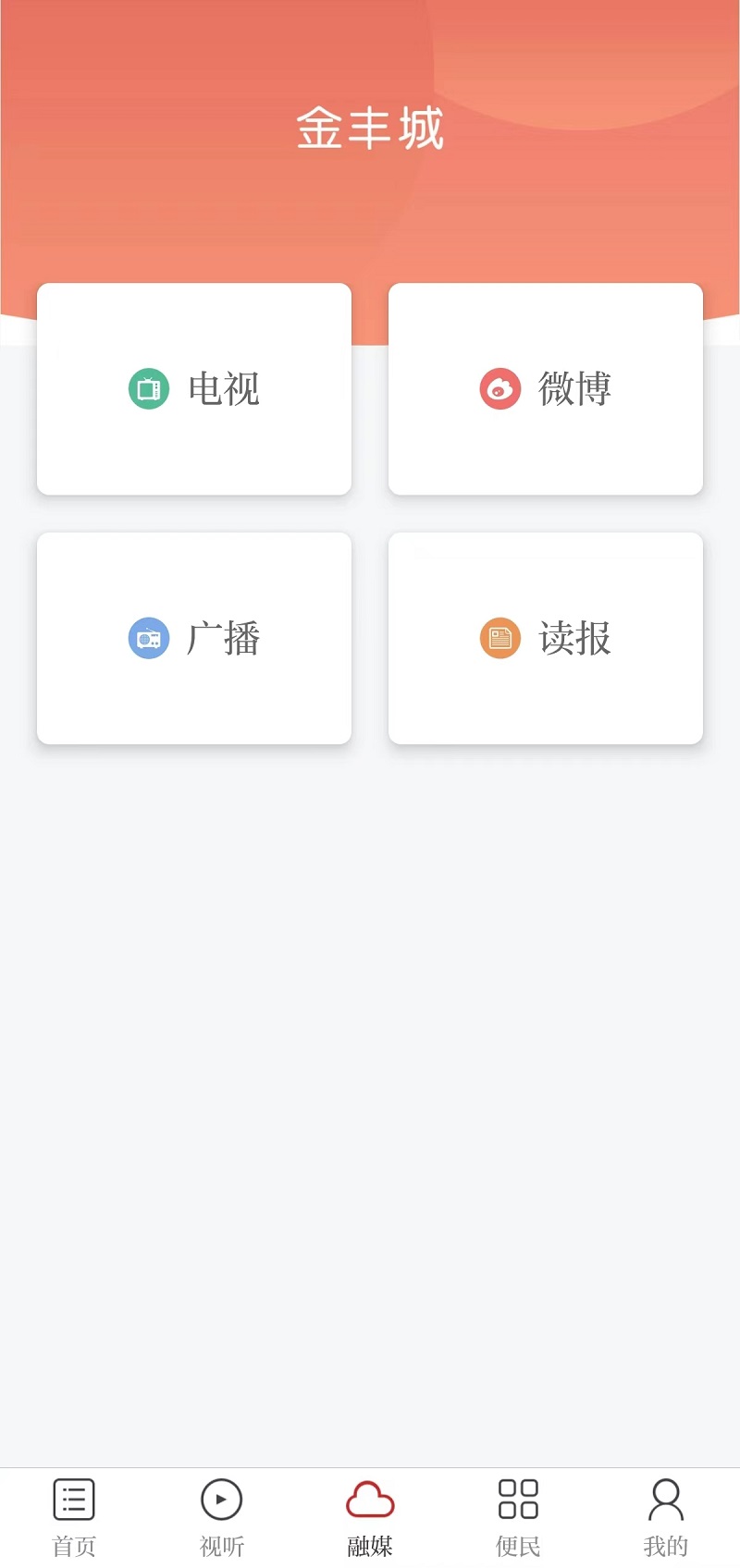Open the 微博 Weibo cloud icon

coord(499,388)
